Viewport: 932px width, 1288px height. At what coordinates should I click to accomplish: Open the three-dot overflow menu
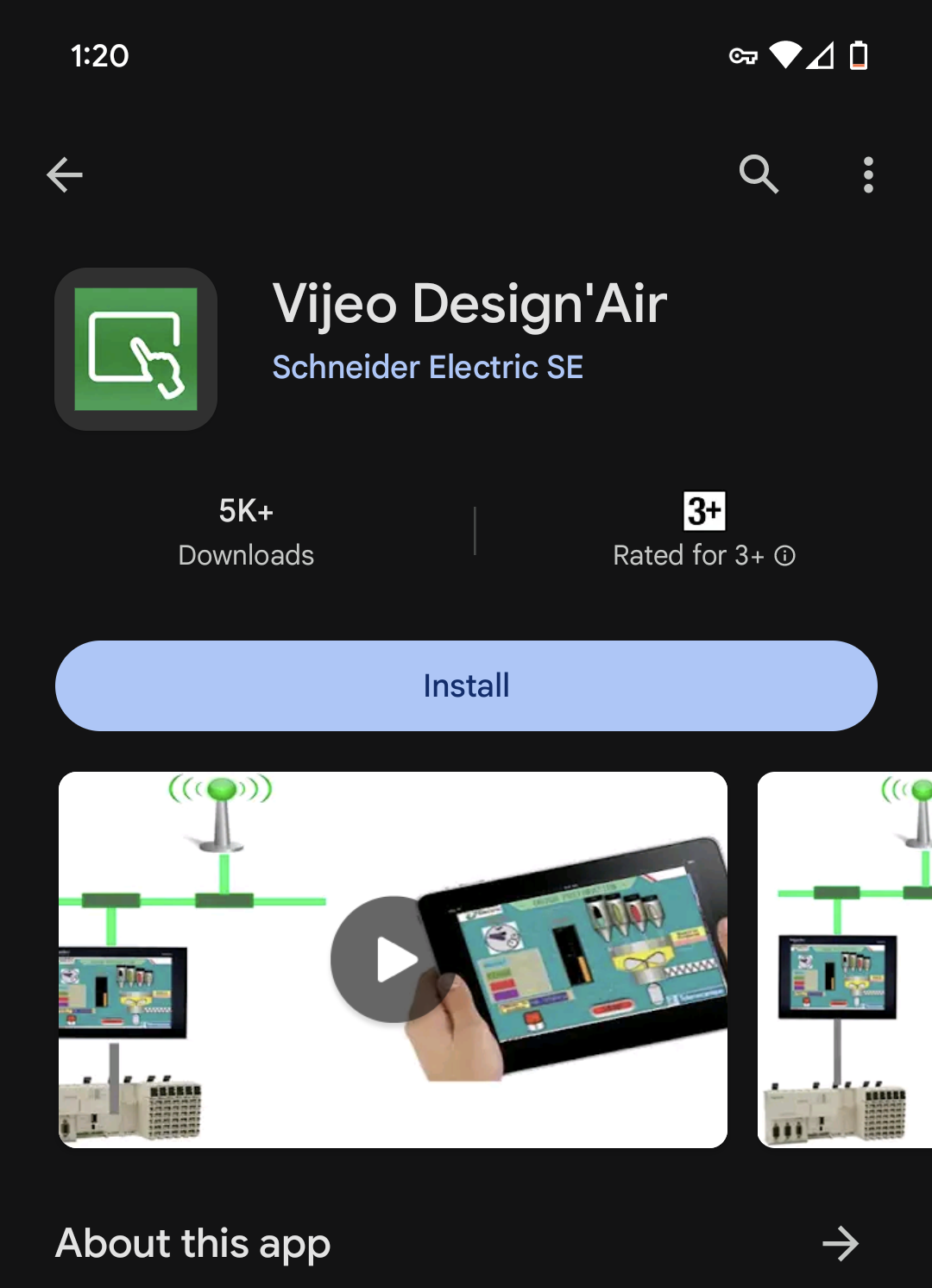point(868,175)
